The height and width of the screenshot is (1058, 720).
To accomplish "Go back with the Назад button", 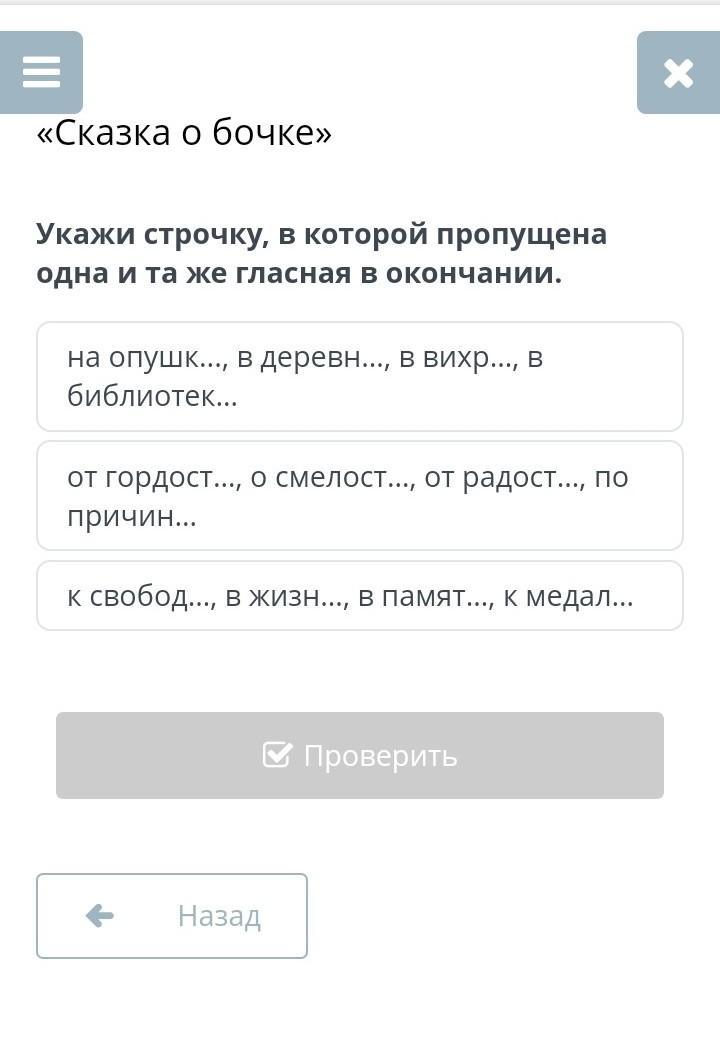I will (172, 916).
